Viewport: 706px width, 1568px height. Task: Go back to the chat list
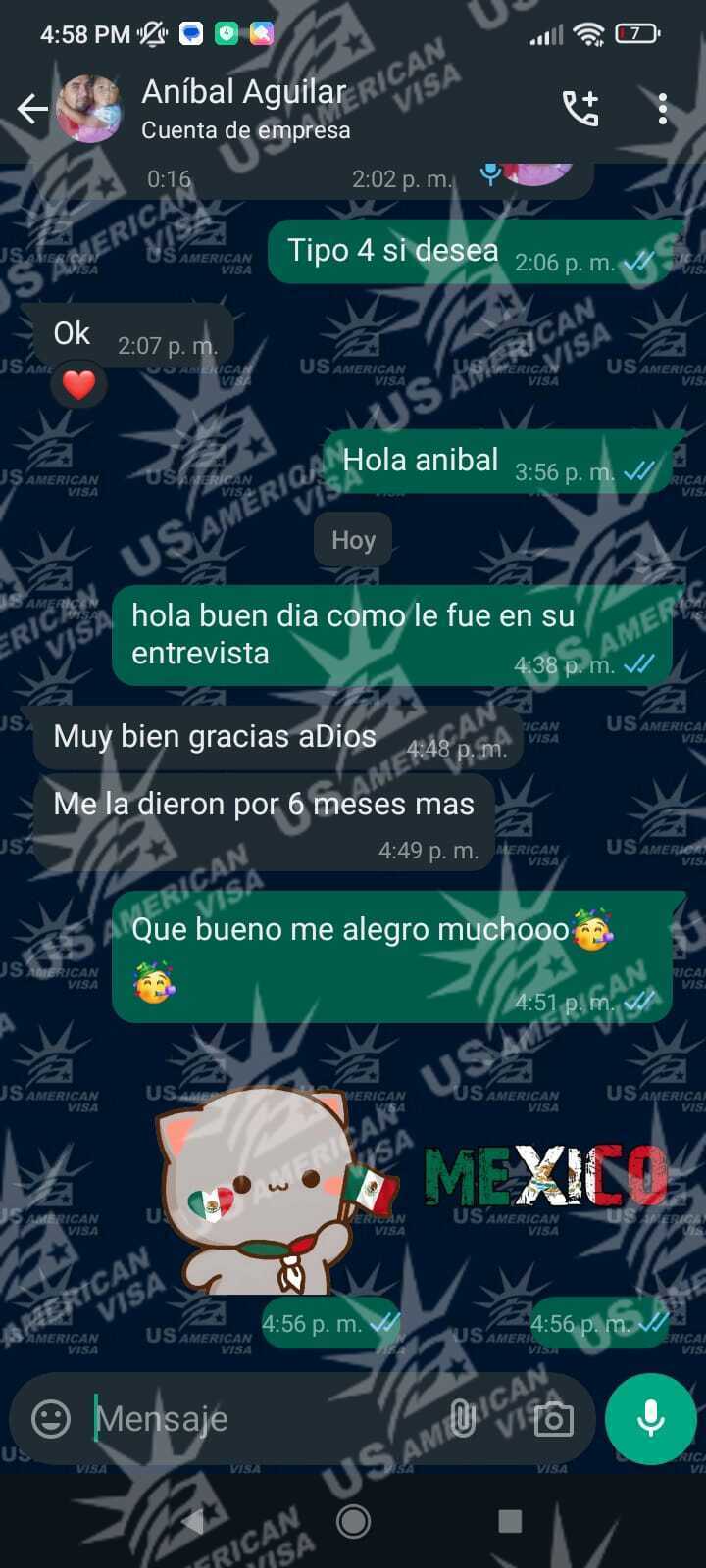point(32,109)
